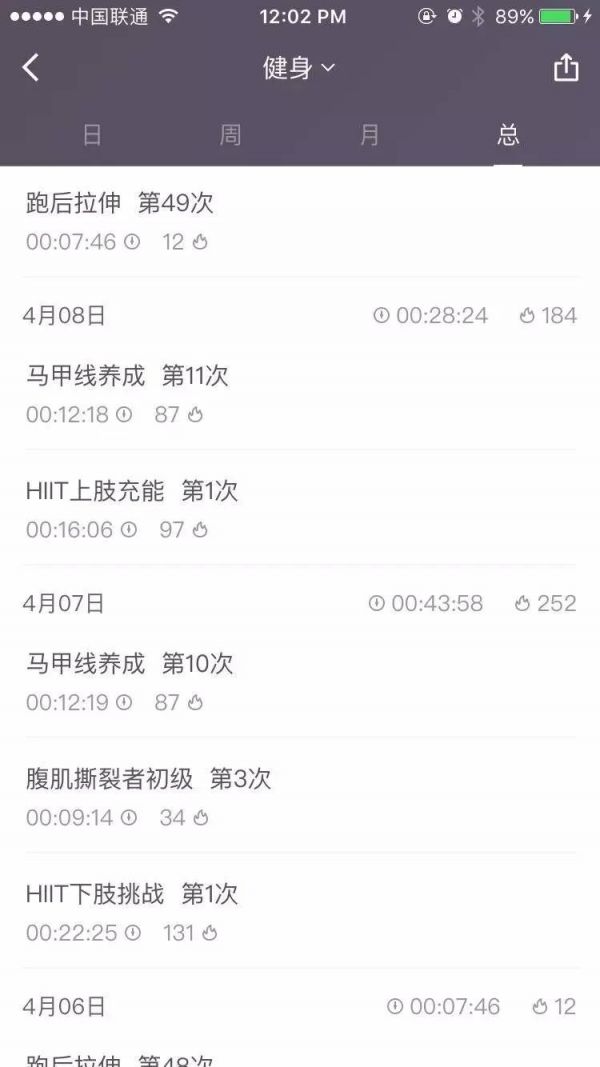Screen dimensions: 600x1067
Task: Select the 总 tab
Action: (508, 135)
